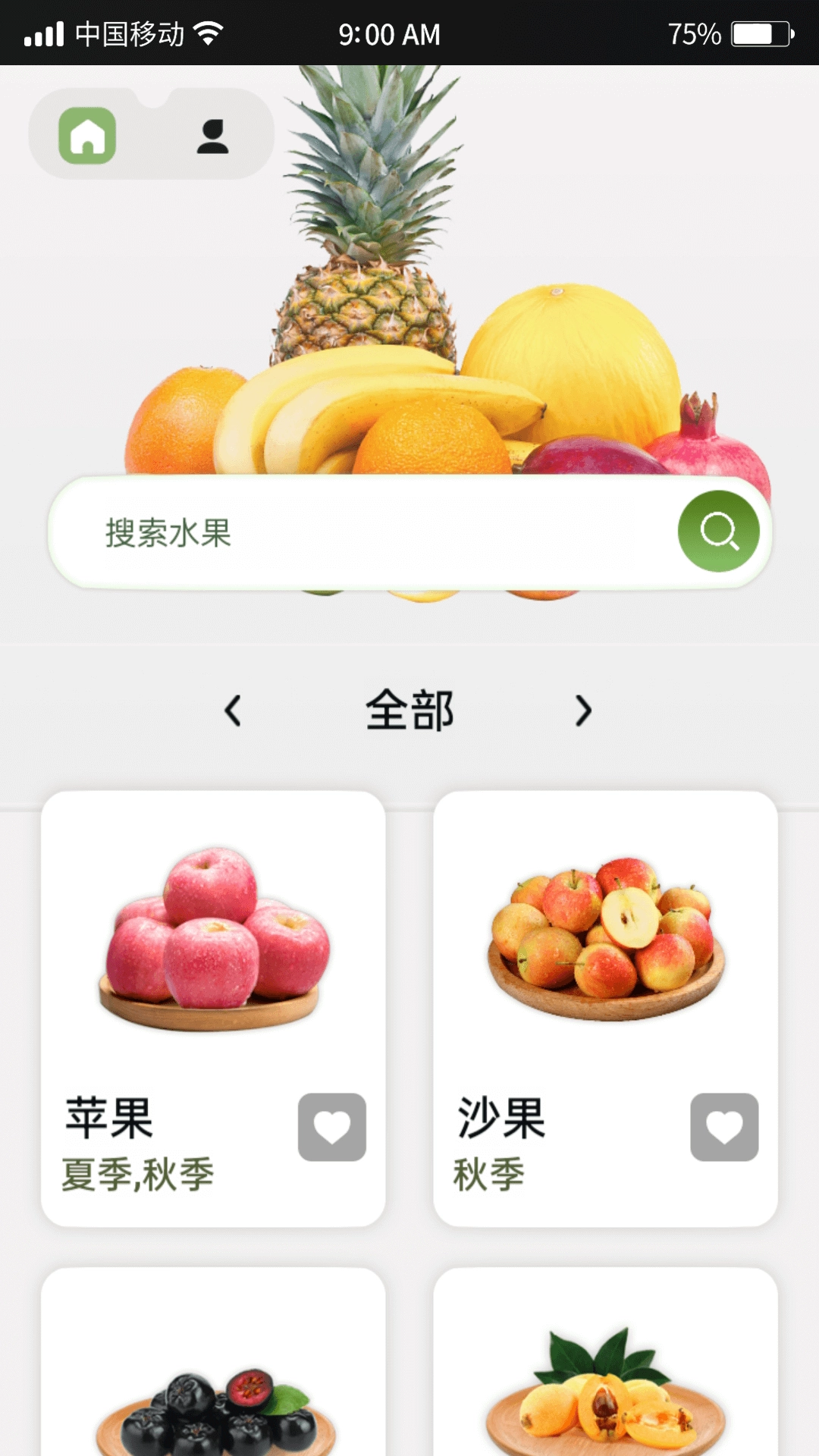Tap the green search magnifier button
The height and width of the screenshot is (1456, 819).
click(x=718, y=531)
